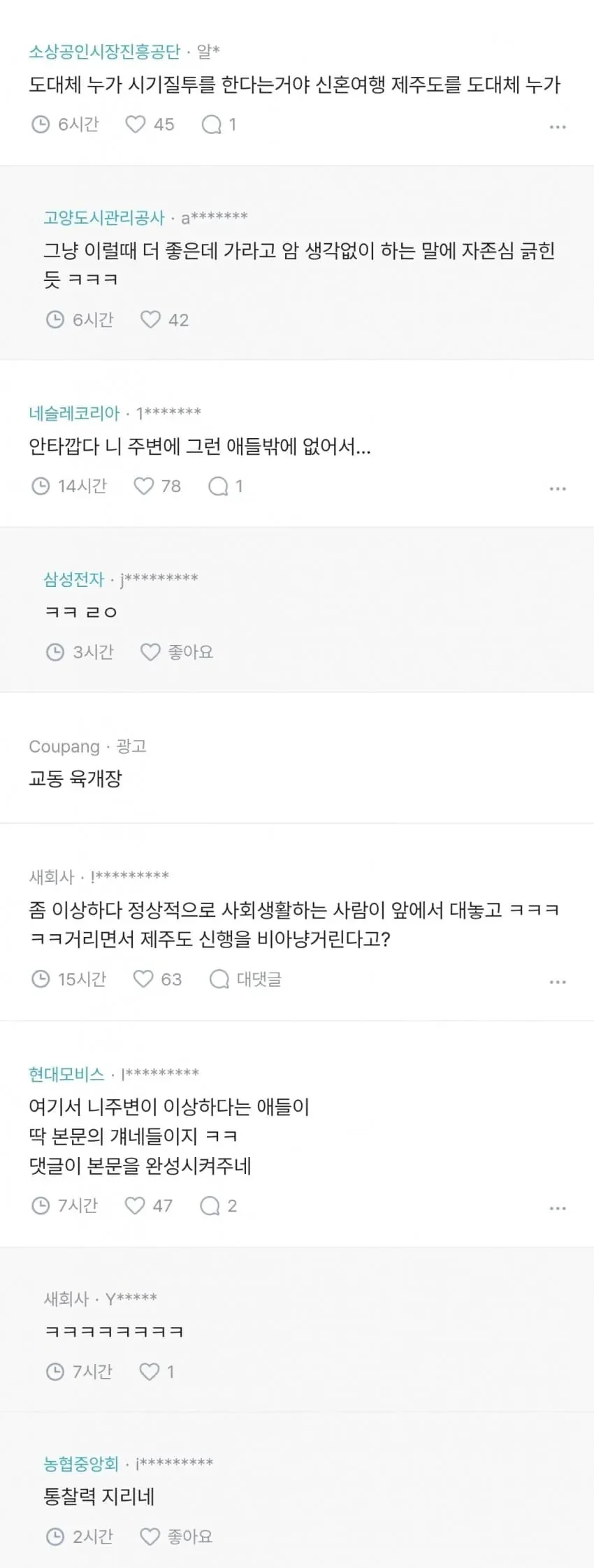Open the 현대모비스 company page
594x1568 pixels.
(66, 1074)
